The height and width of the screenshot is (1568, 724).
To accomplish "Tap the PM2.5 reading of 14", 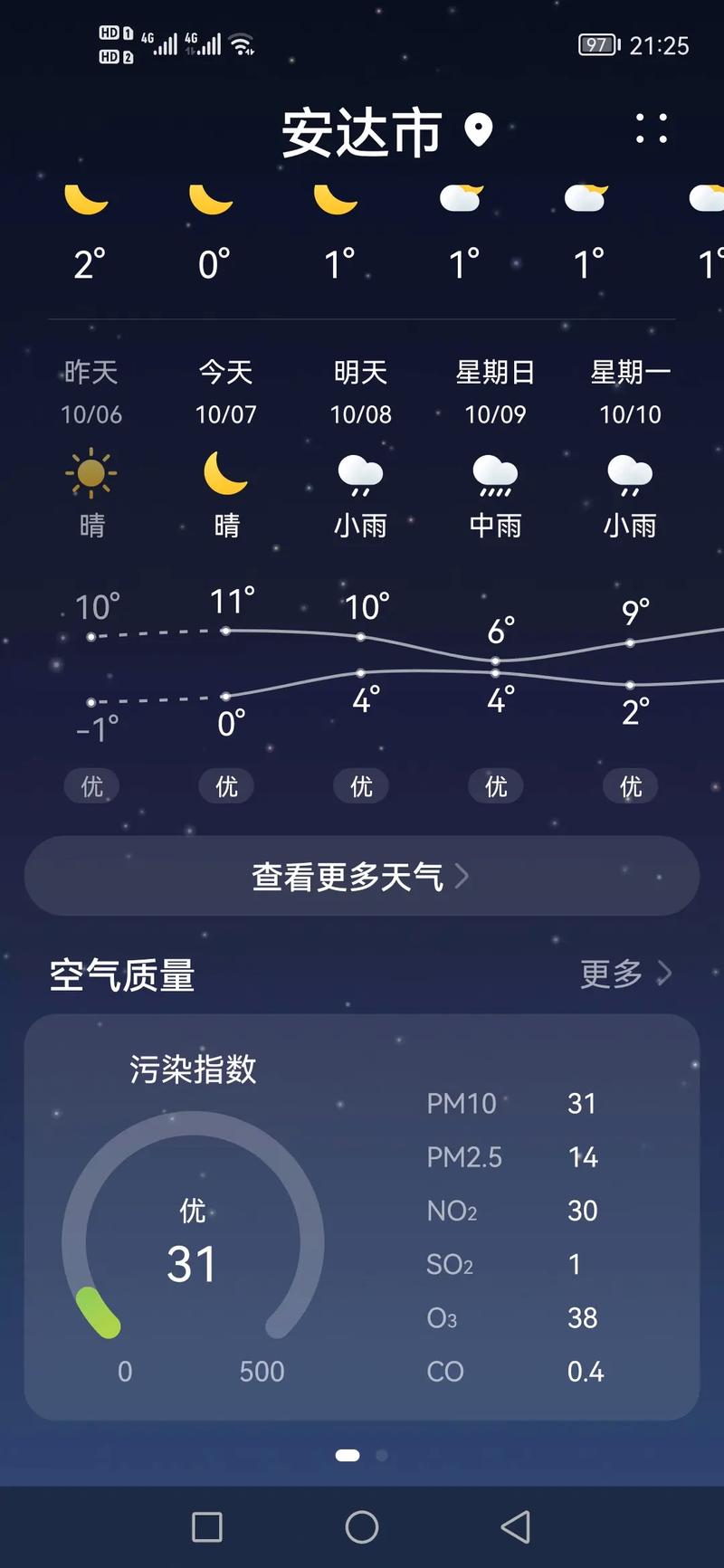I will [583, 1157].
